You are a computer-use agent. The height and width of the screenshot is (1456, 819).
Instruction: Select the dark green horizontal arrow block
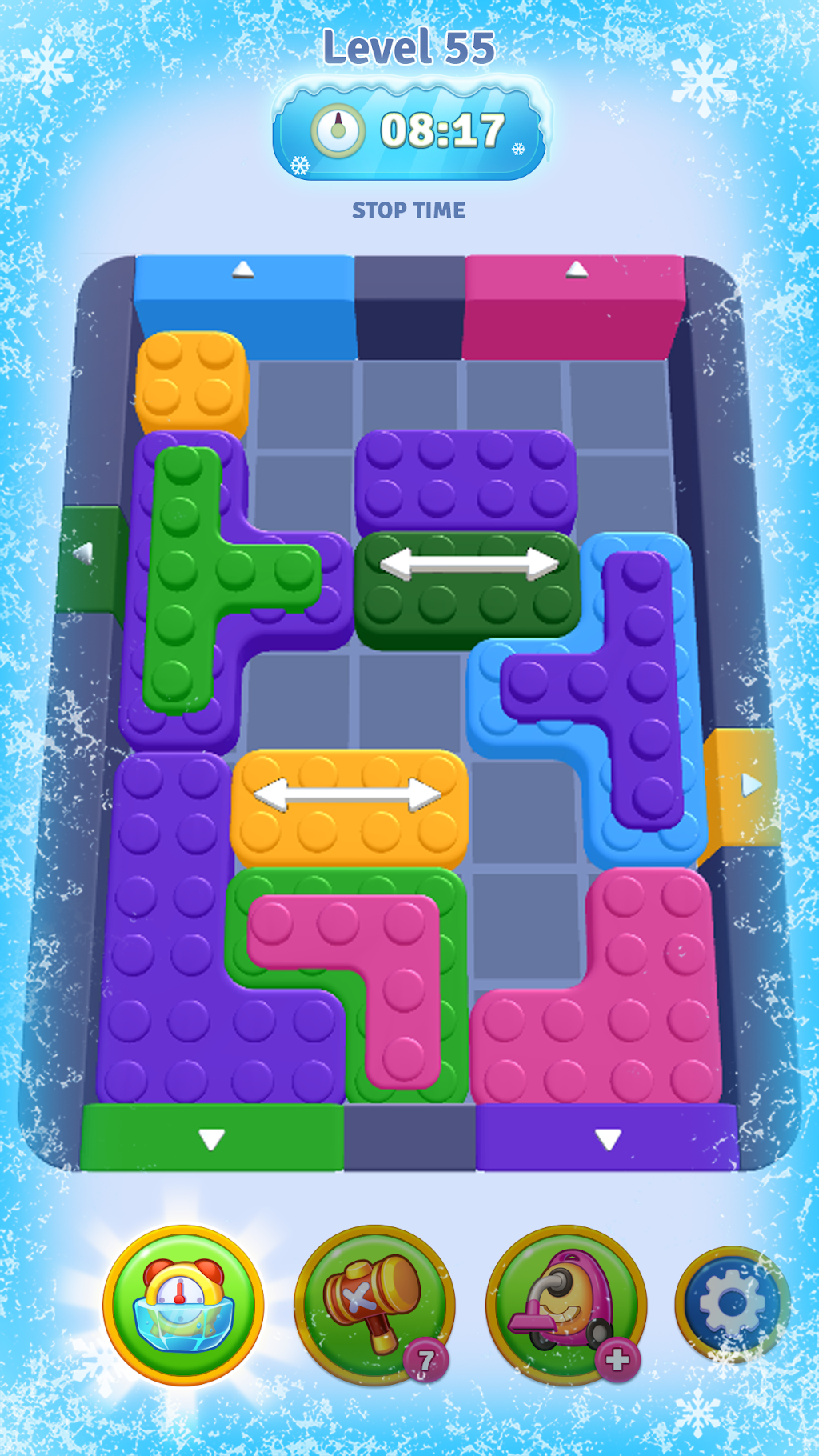(467, 590)
